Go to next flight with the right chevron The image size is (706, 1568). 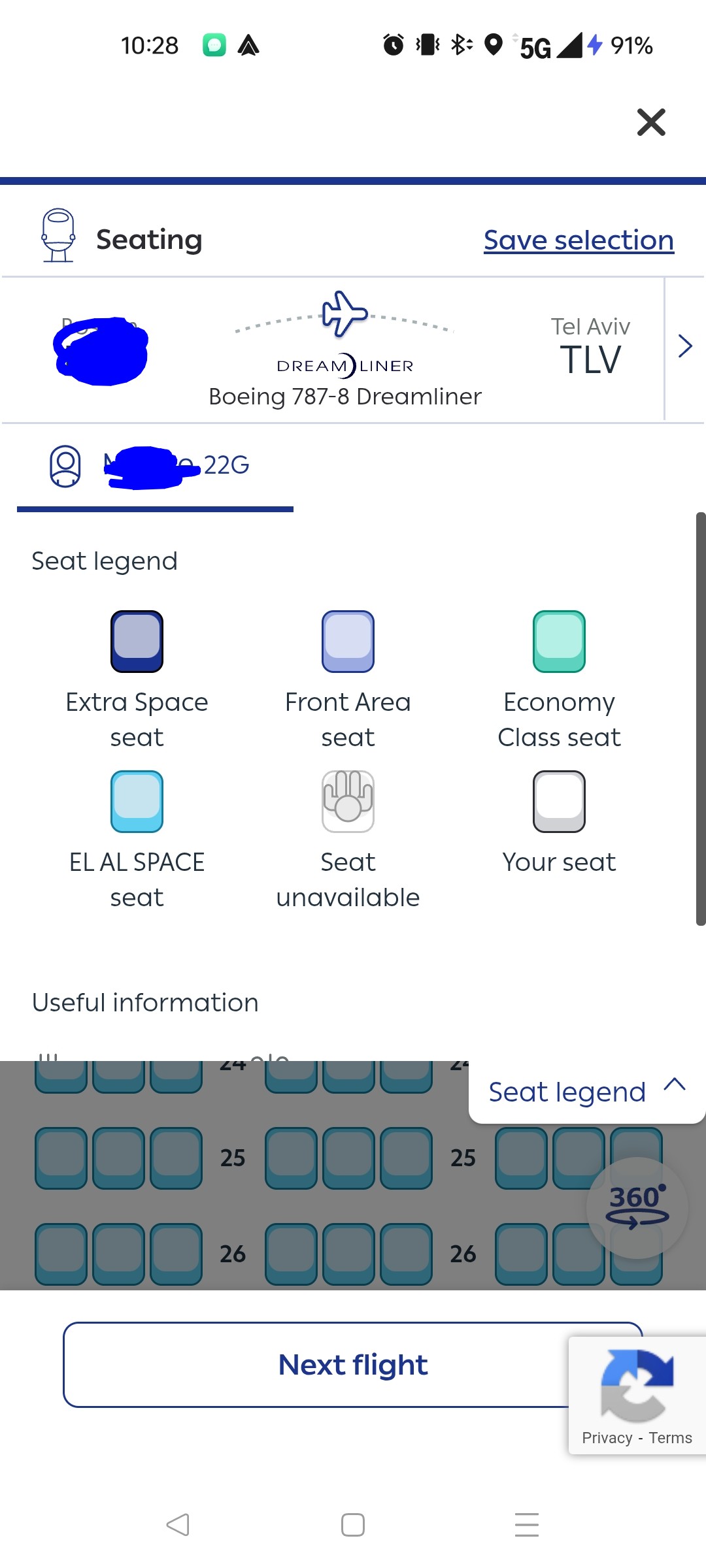click(684, 346)
